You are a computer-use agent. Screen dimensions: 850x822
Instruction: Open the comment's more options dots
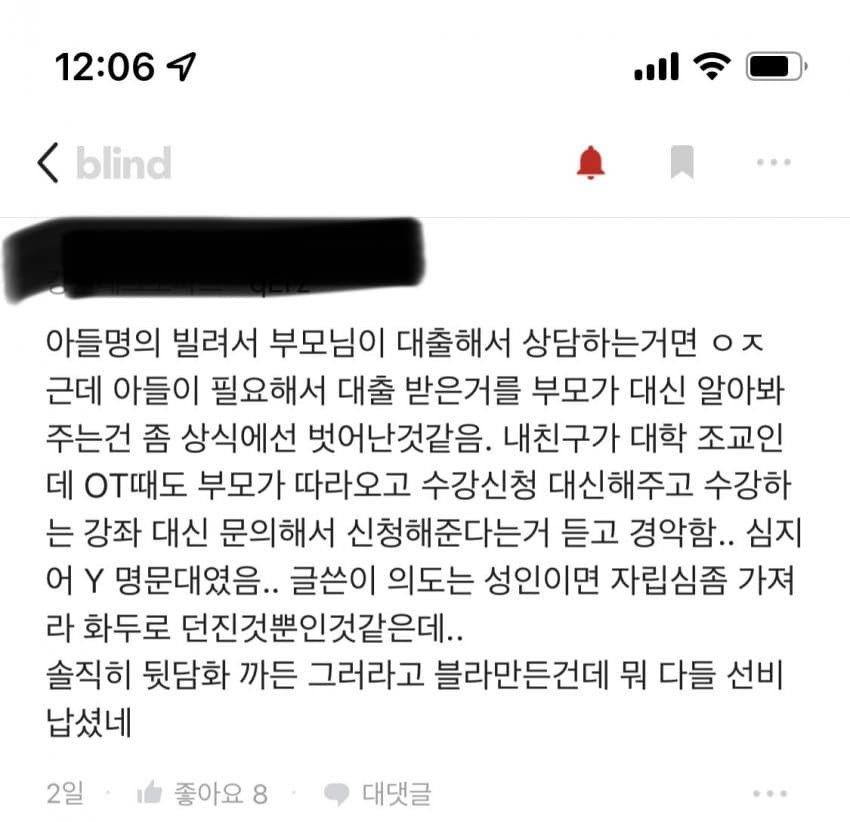coord(772,794)
